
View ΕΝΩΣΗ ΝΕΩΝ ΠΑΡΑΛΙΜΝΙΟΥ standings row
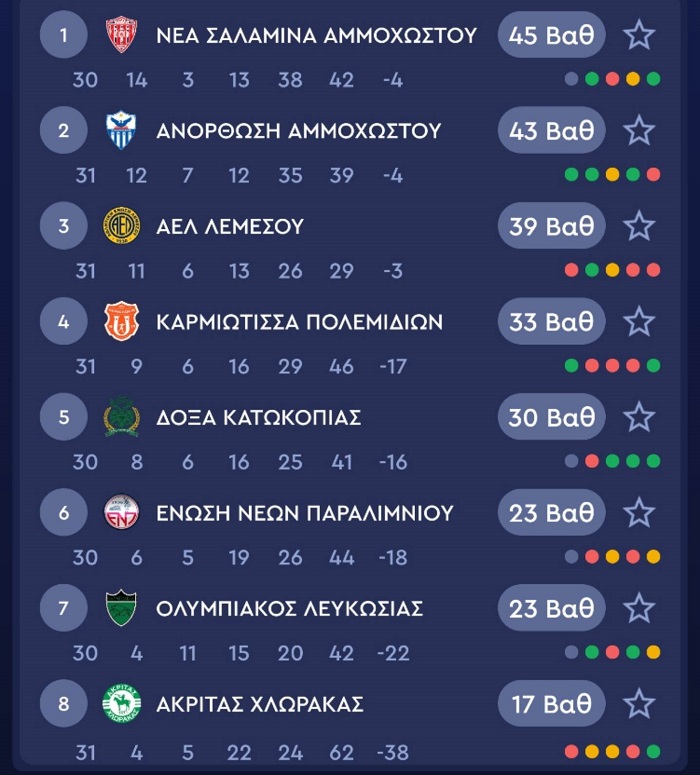coord(305,513)
